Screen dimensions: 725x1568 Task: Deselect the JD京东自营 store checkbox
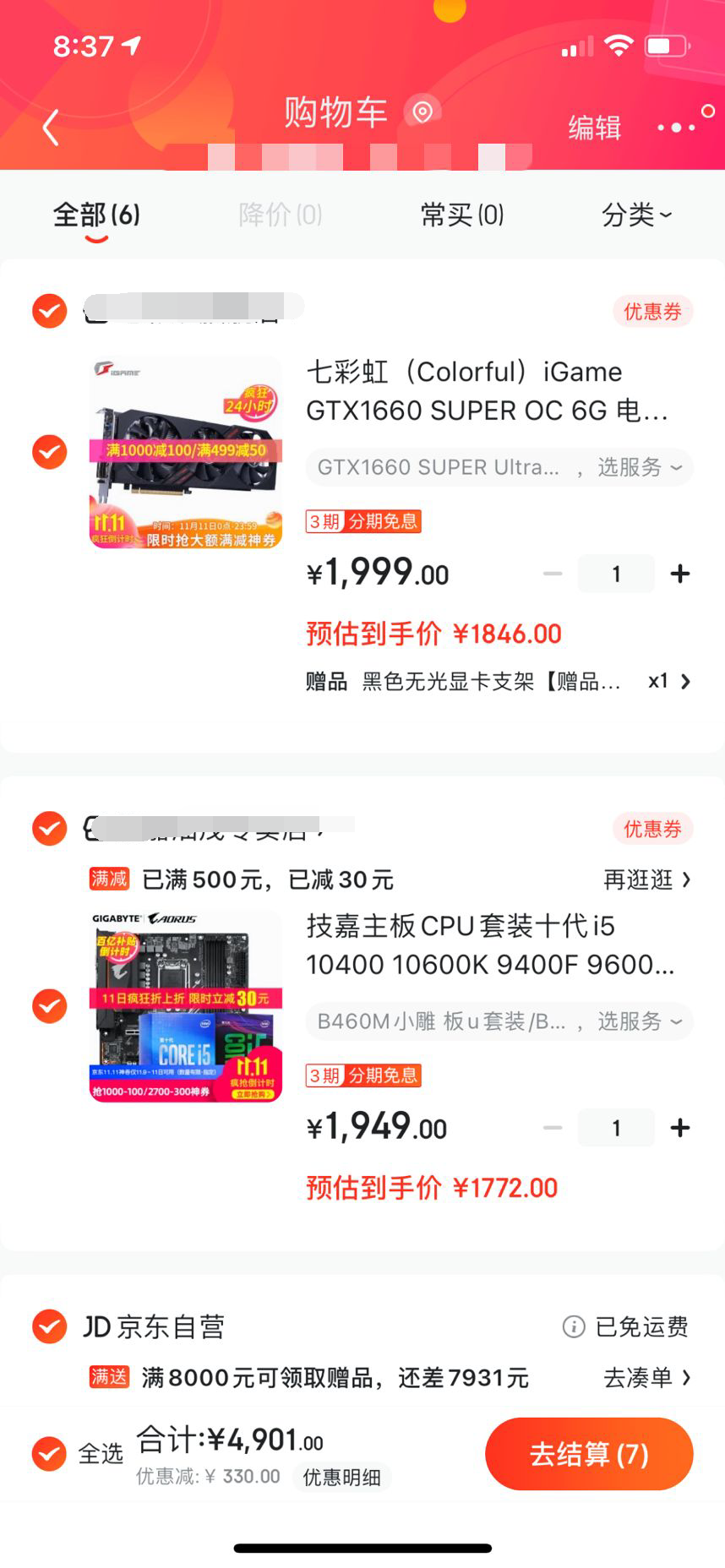click(50, 1326)
